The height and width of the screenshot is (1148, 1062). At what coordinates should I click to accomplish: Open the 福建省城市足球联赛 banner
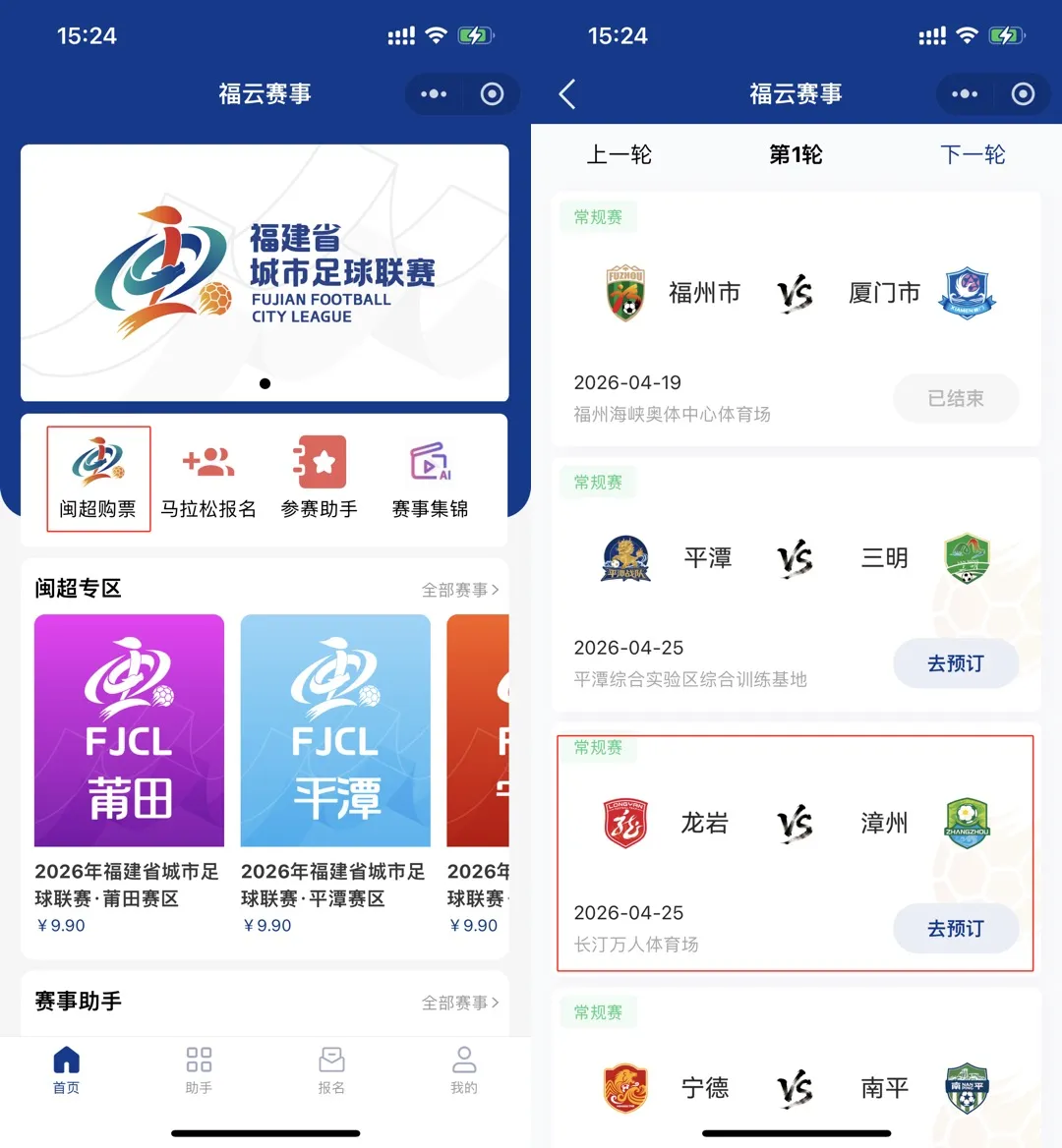[265, 272]
